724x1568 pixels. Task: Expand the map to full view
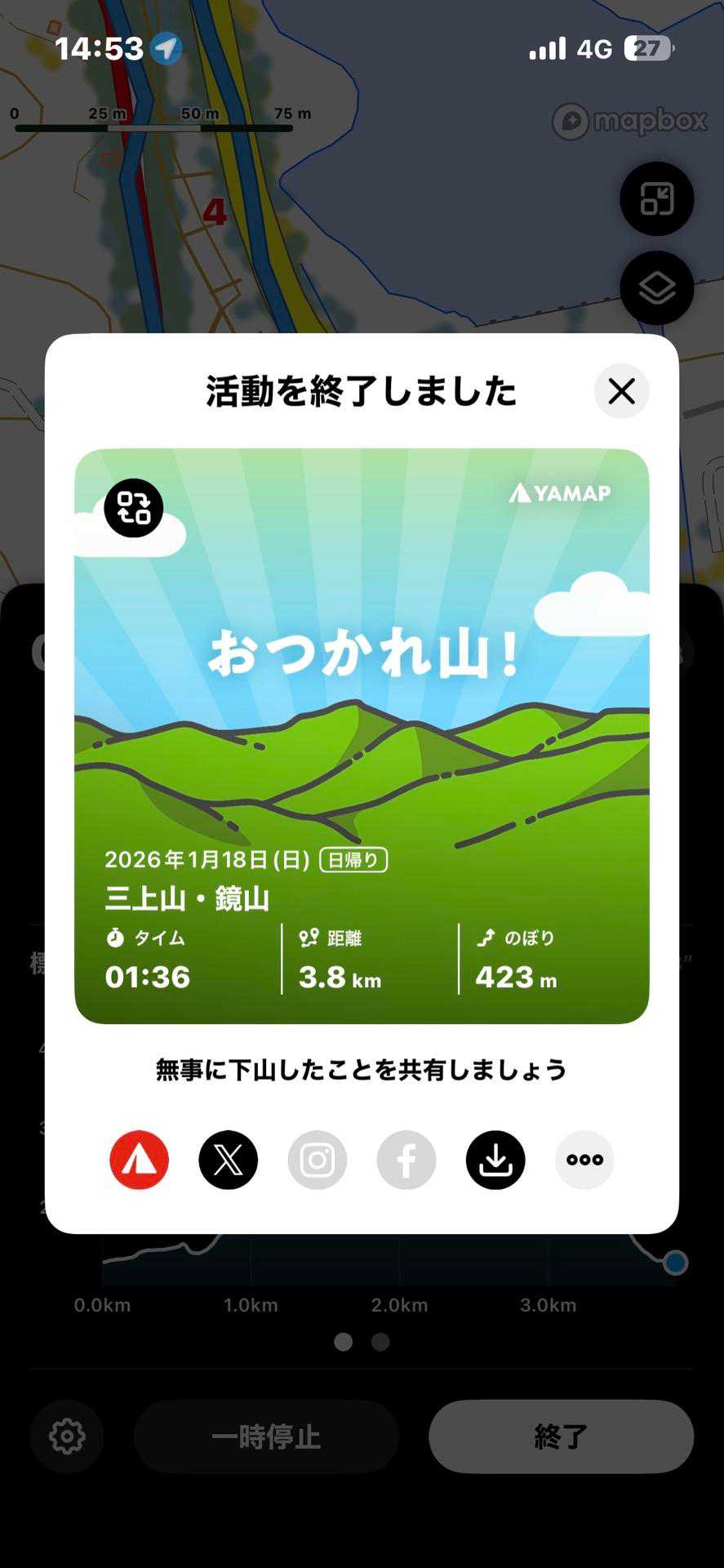click(x=657, y=199)
